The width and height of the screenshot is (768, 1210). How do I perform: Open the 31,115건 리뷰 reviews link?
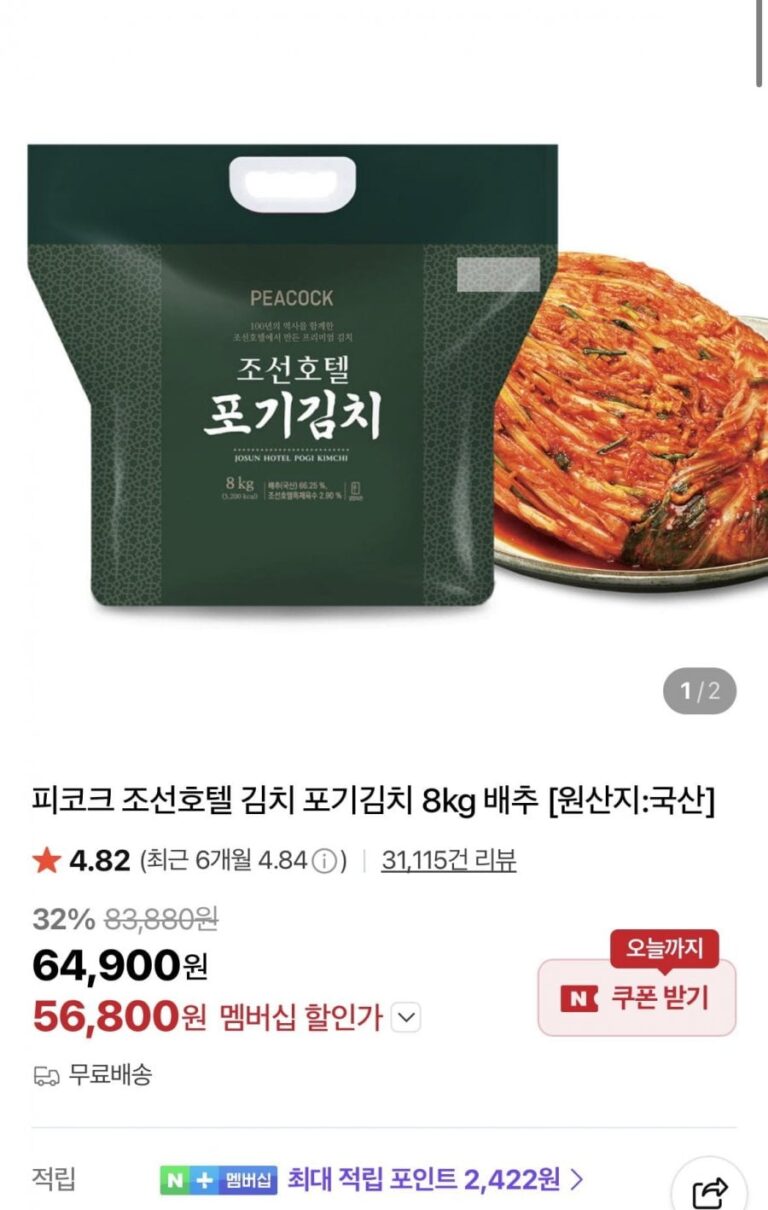click(x=448, y=860)
